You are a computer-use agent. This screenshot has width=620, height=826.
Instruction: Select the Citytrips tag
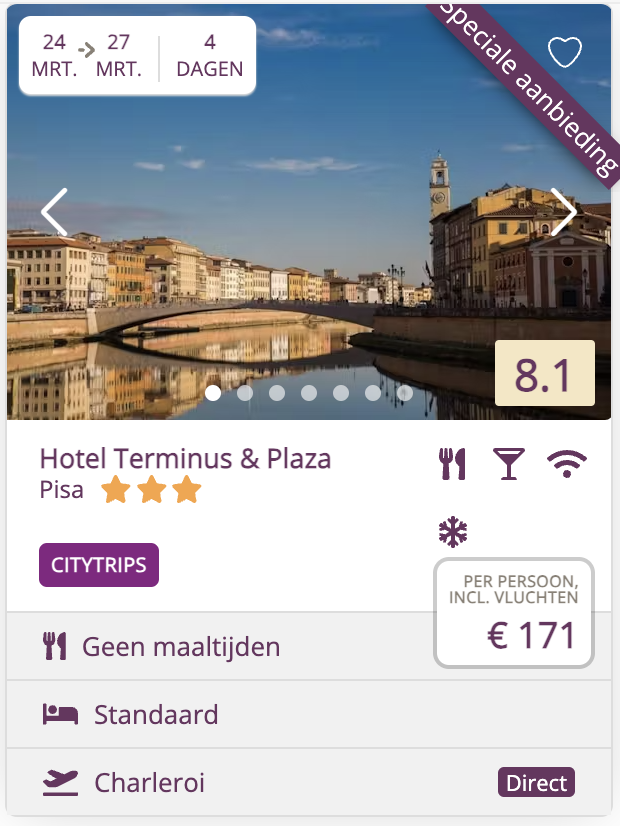(99, 565)
